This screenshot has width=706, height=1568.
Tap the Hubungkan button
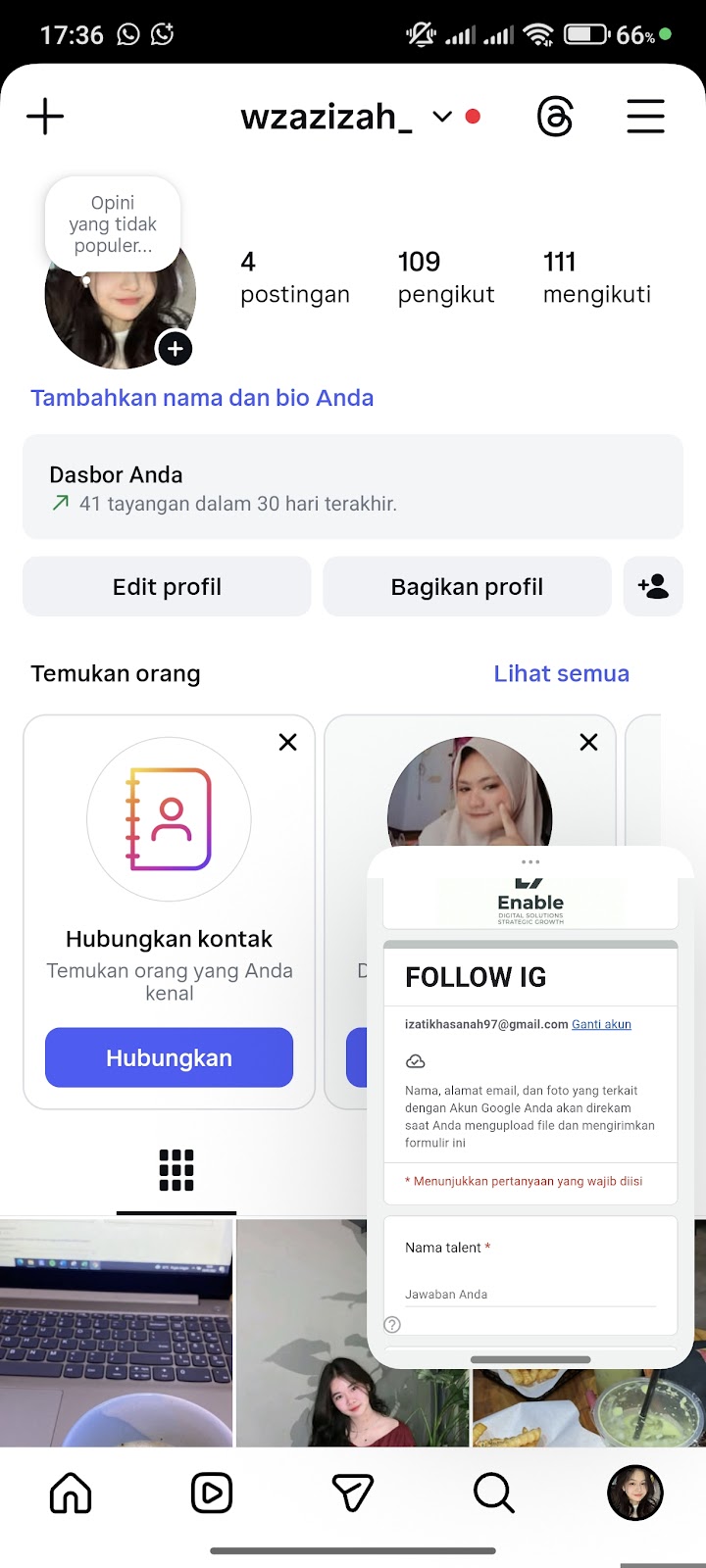click(169, 1058)
